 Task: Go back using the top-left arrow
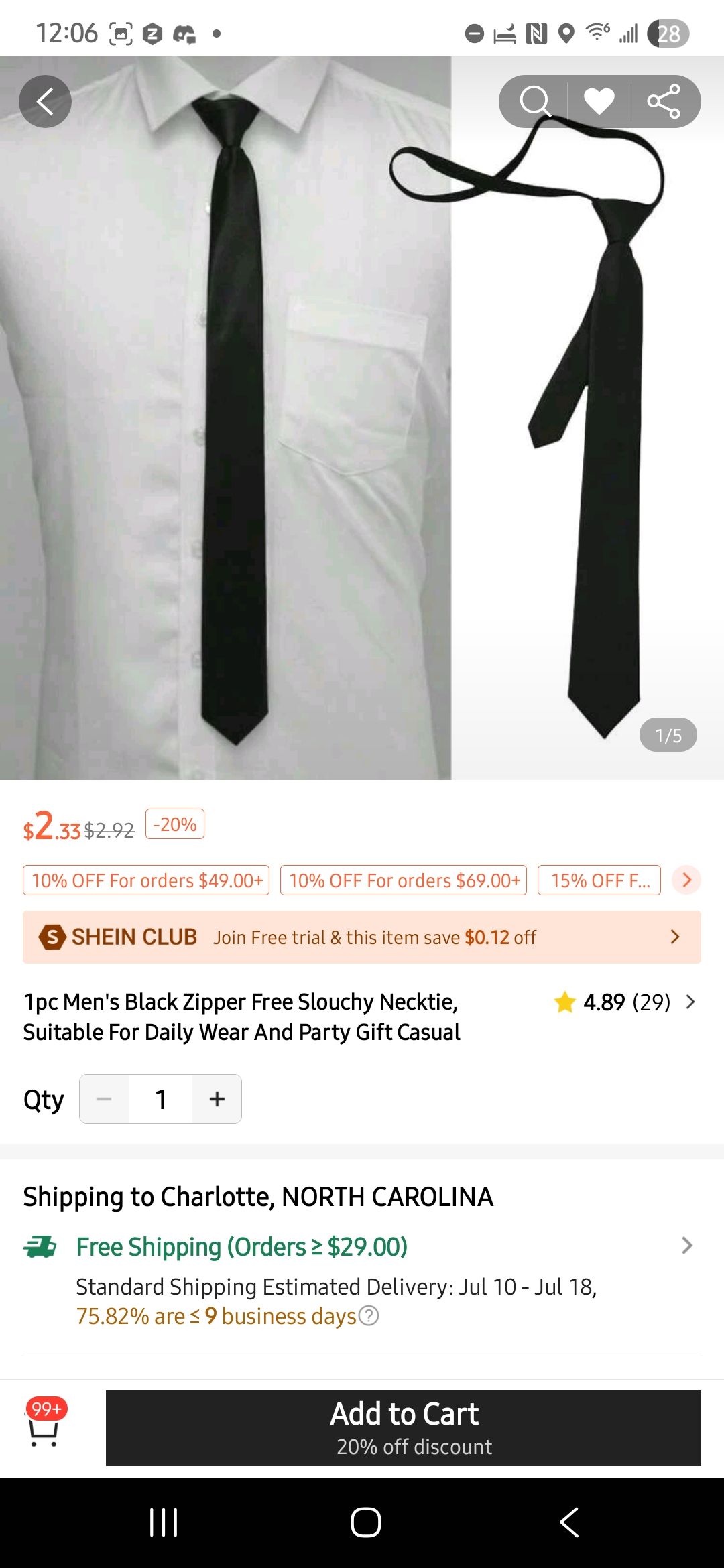(x=45, y=102)
